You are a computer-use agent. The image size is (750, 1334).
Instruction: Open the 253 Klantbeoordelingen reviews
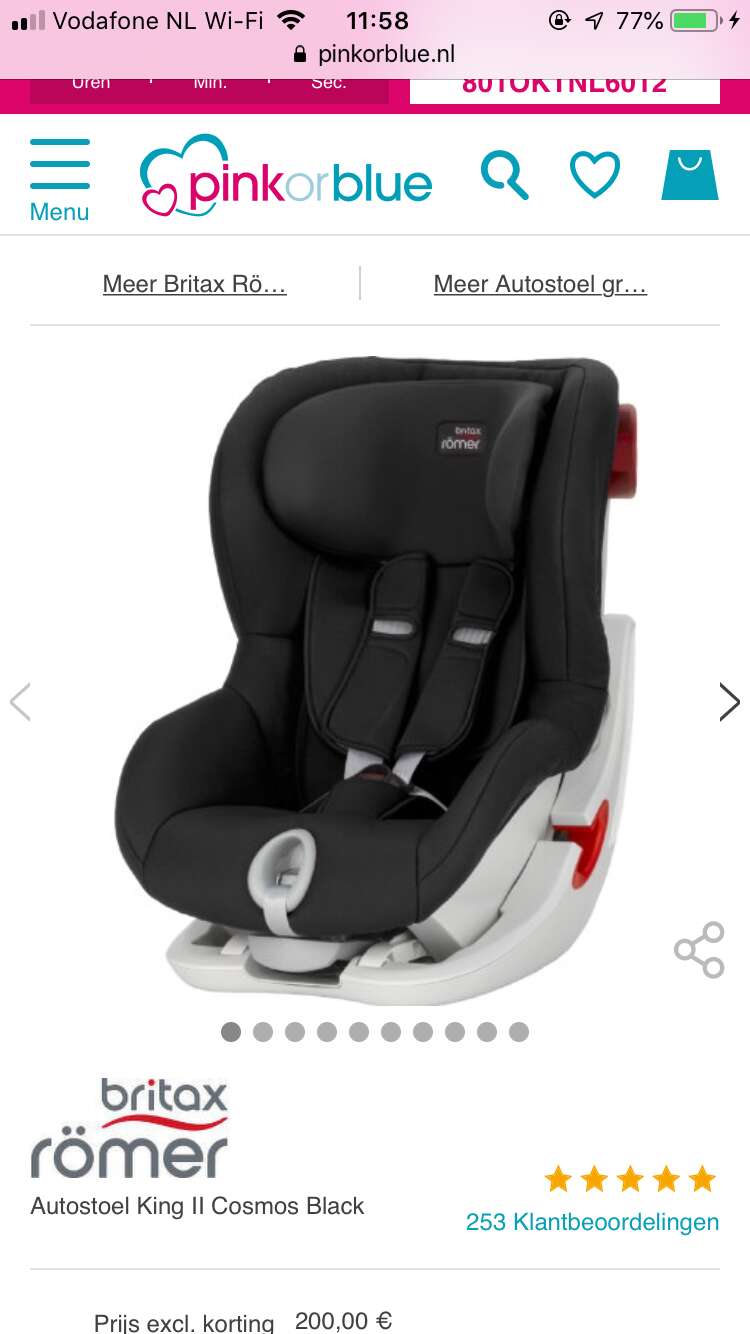592,1222
